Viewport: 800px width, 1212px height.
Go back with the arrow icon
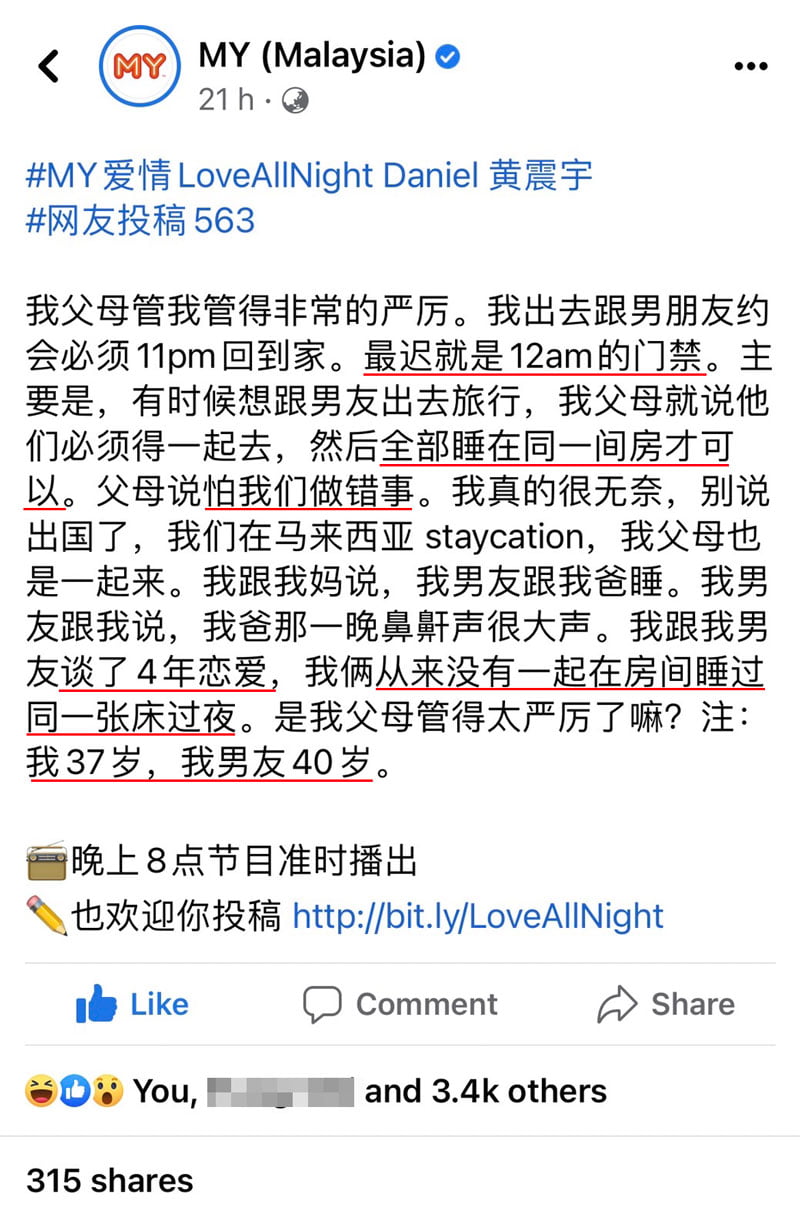point(48,67)
